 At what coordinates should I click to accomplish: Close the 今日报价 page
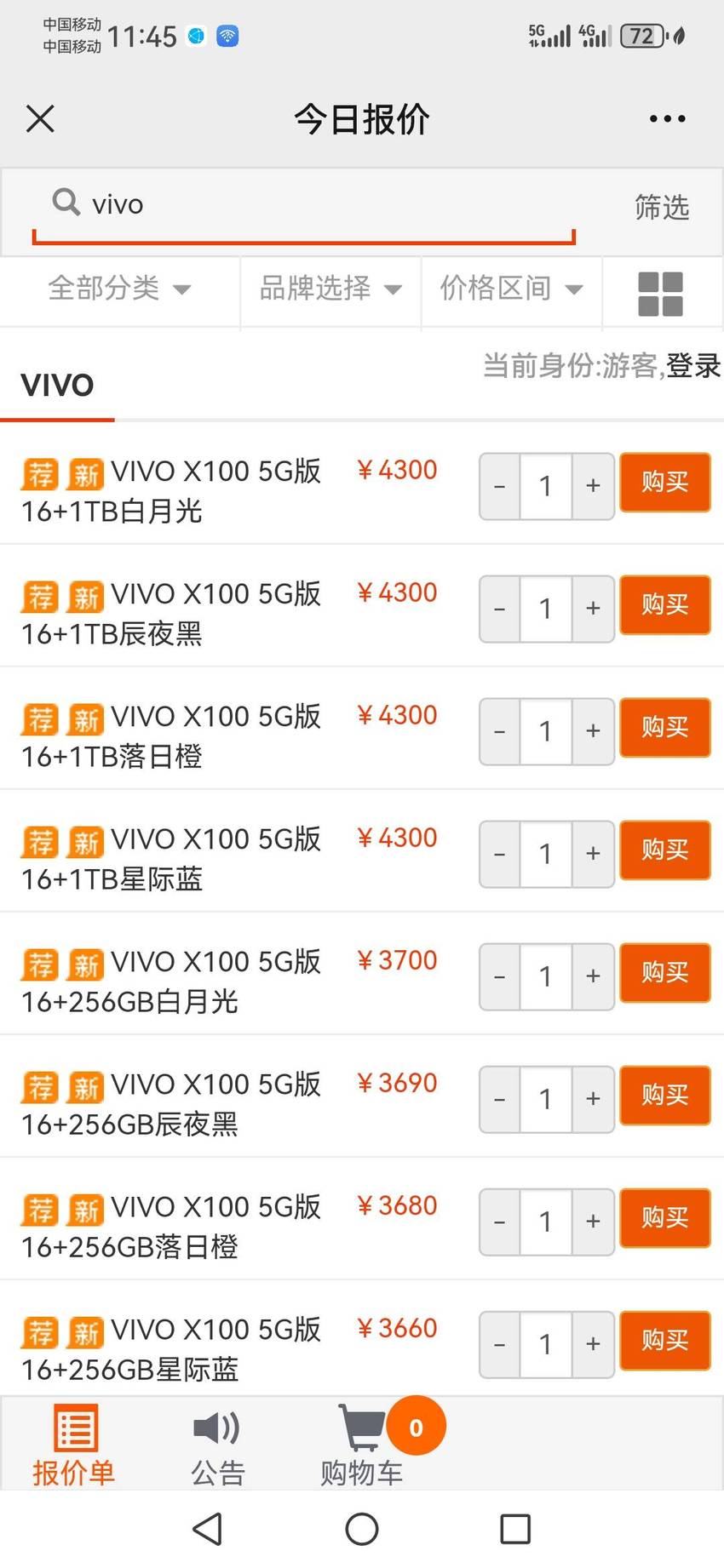40,119
